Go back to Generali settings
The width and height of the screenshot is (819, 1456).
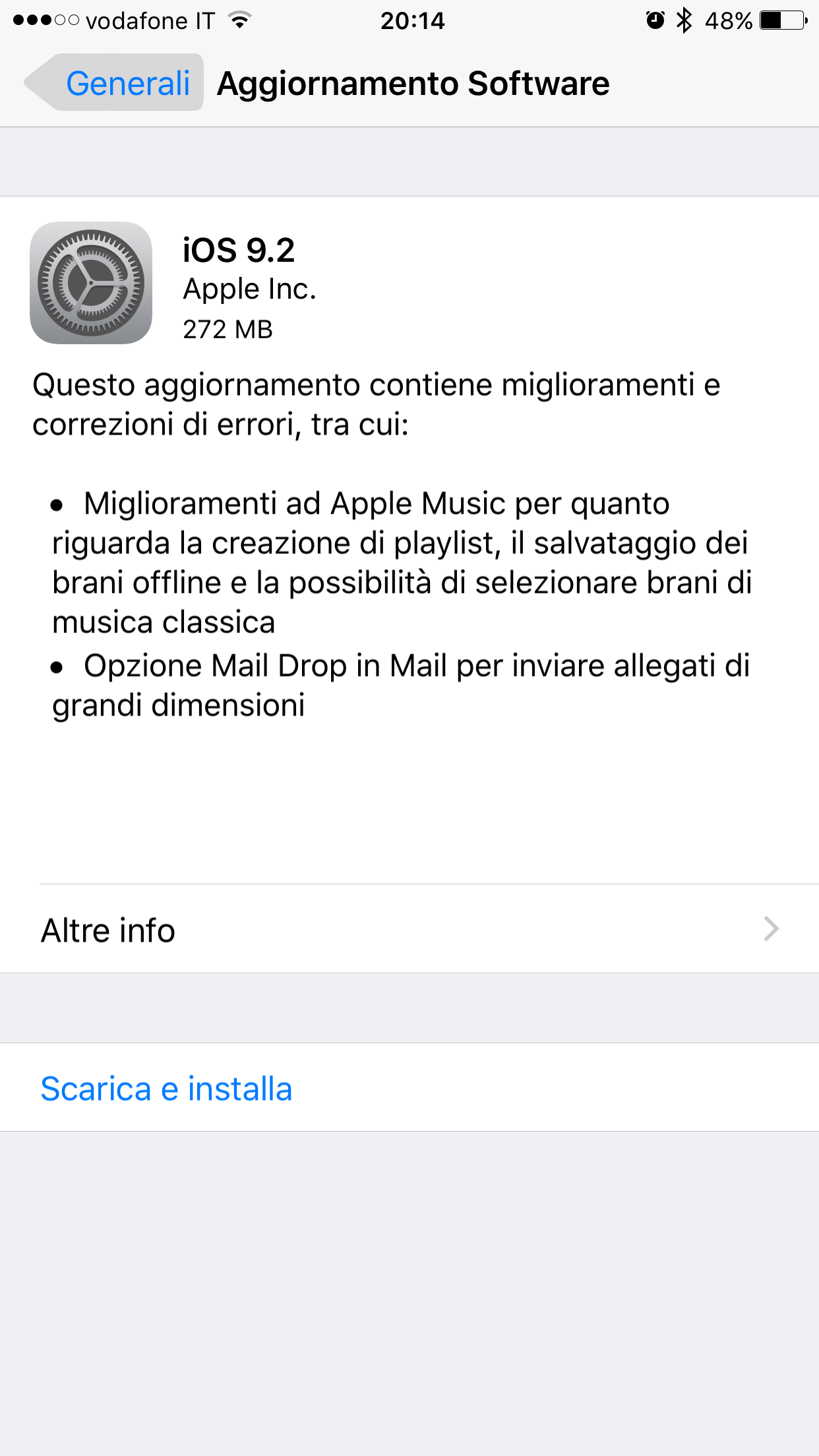[115, 83]
